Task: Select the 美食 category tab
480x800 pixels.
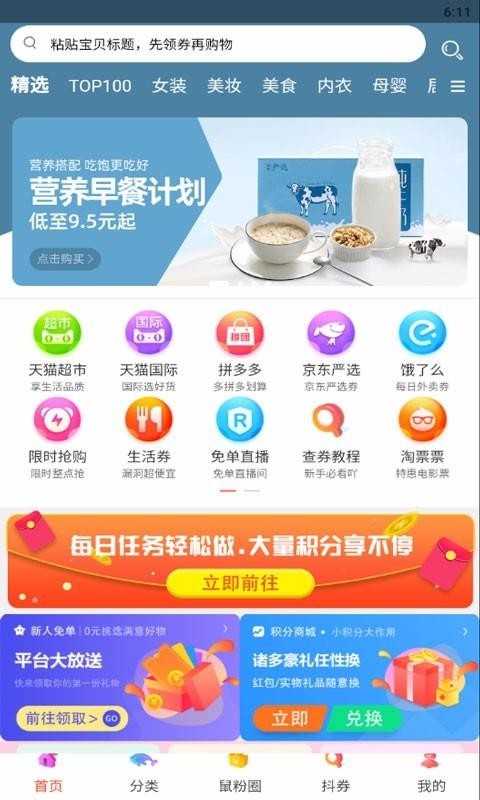Action: click(279, 86)
